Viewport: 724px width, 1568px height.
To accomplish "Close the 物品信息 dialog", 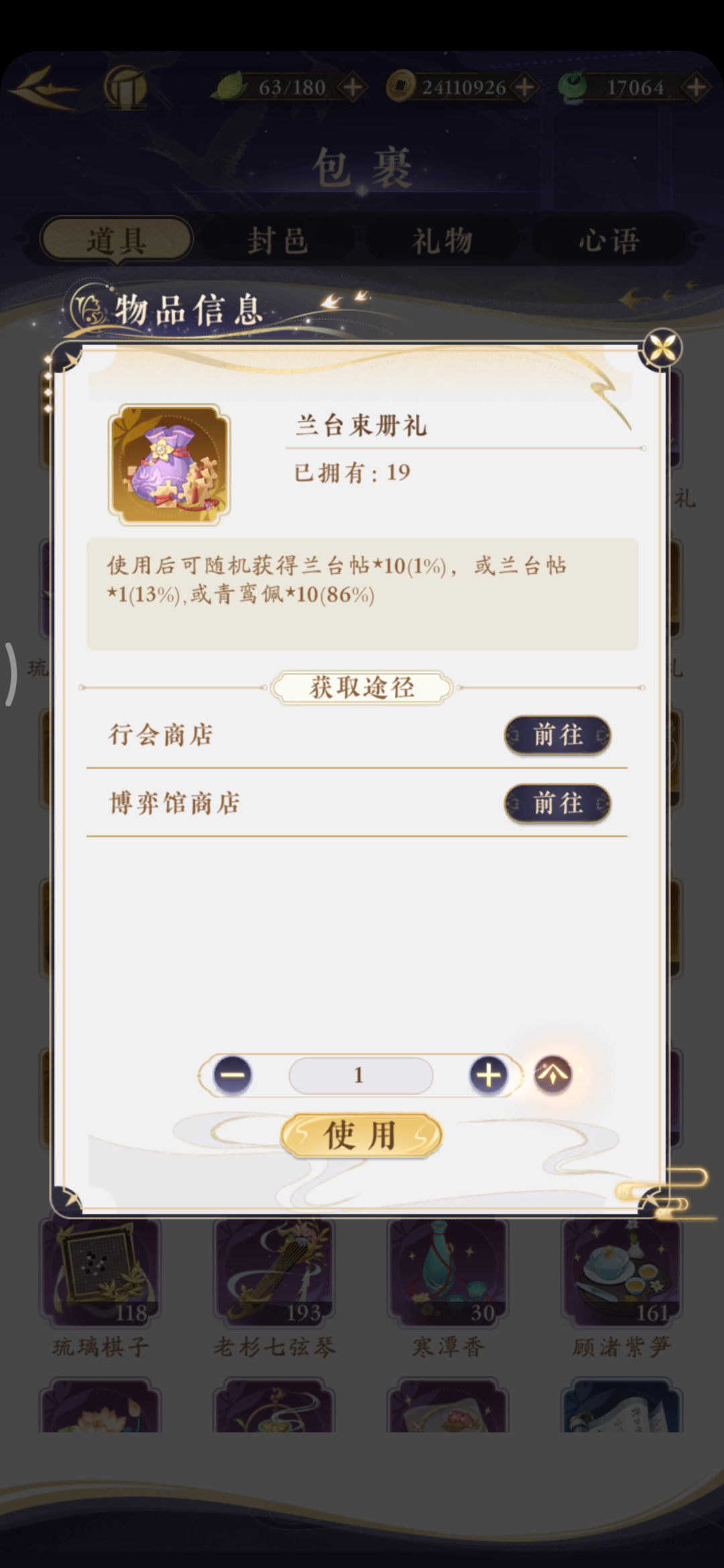I will (x=662, y=348).
